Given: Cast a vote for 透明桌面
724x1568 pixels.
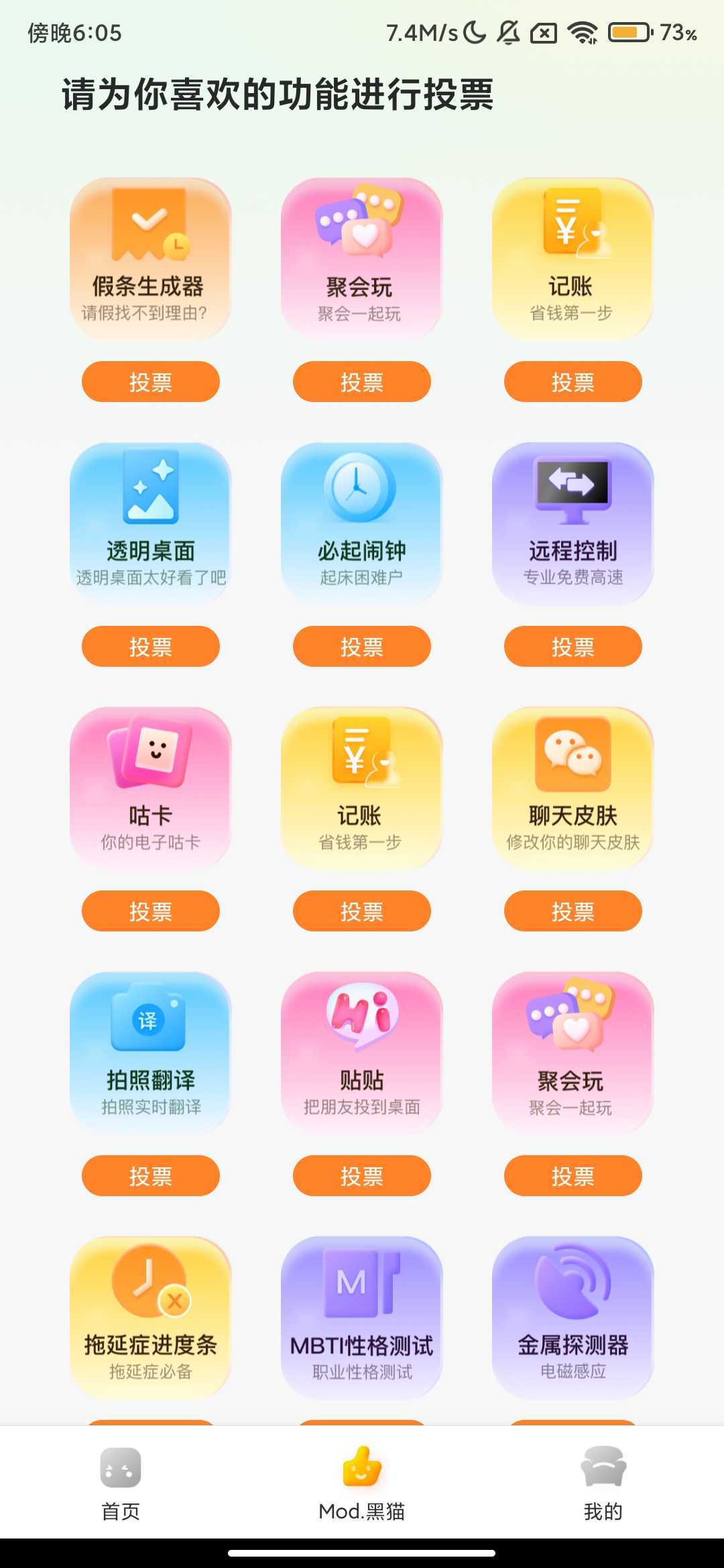Looking at the screenshot, I should [150, 647].
